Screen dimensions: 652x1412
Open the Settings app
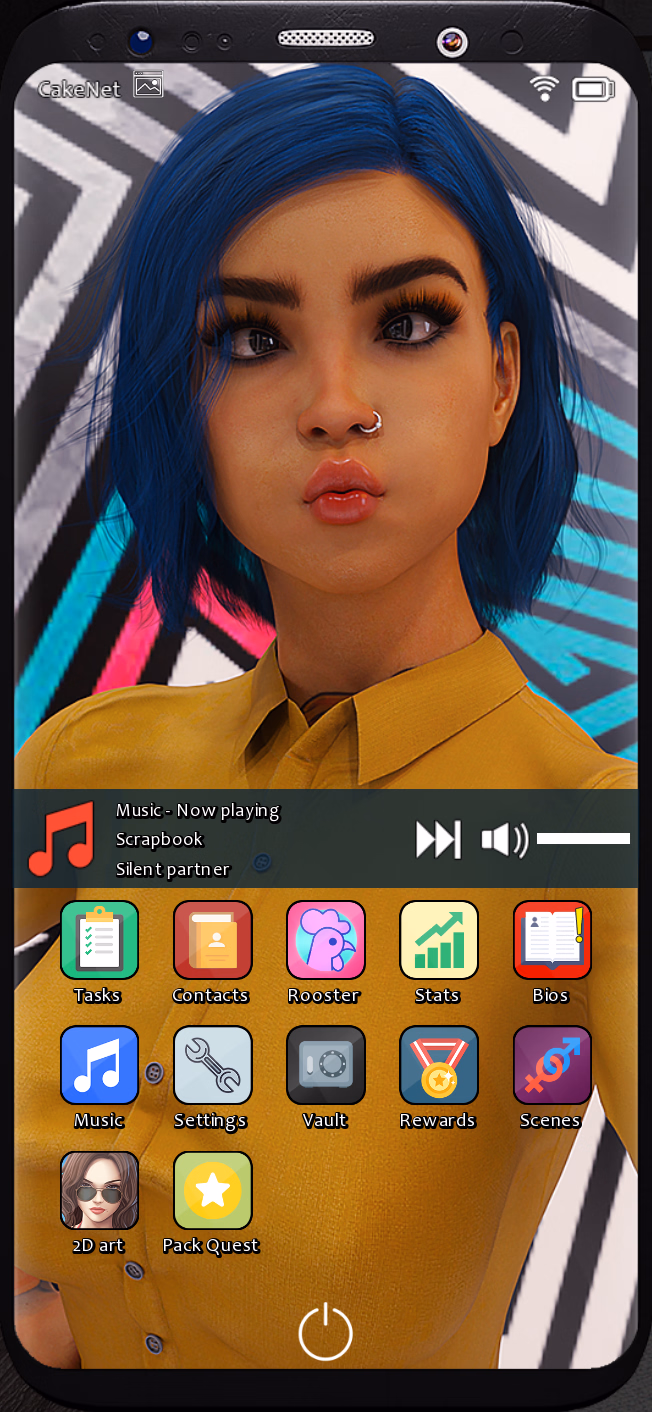click(x=212, y=1065)
